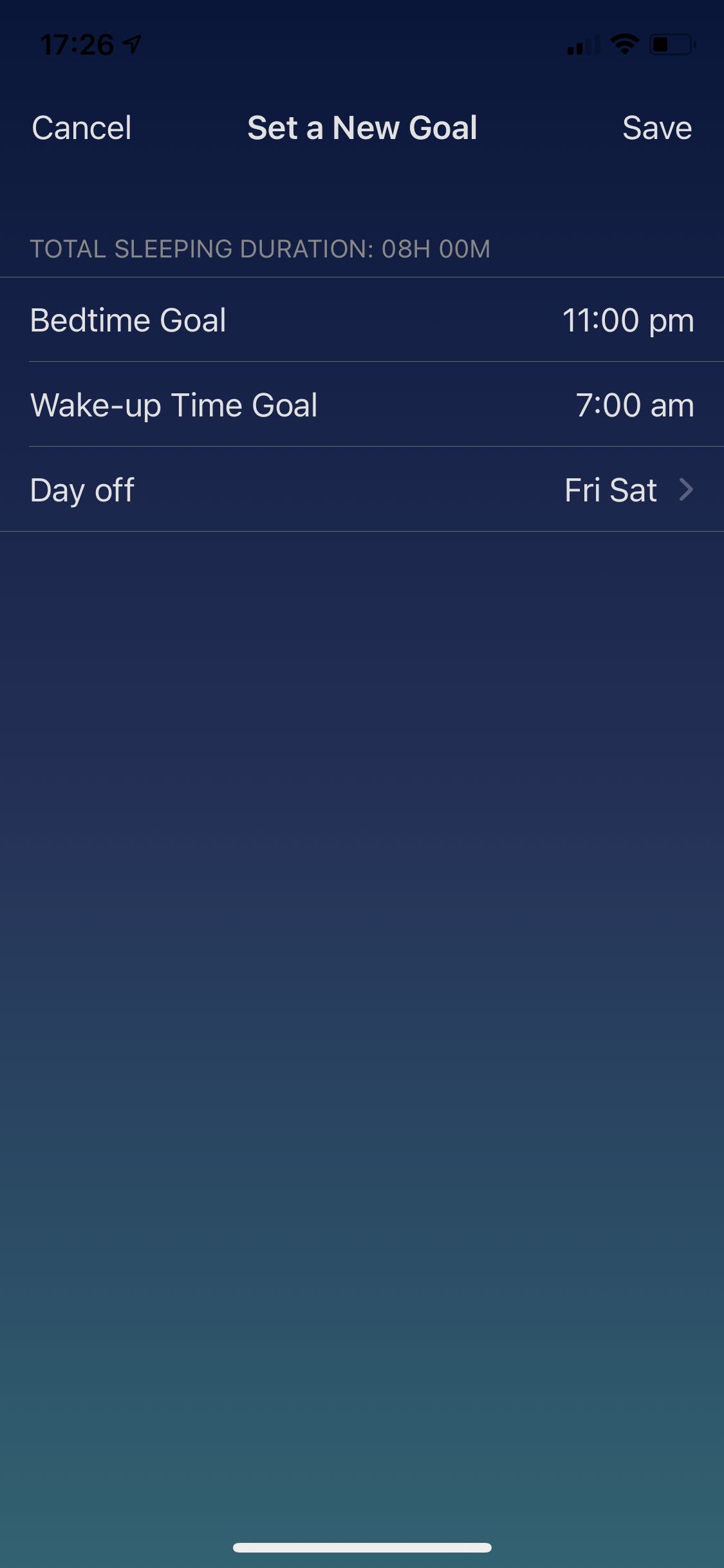Change the Bedtime Goal time

coord(362,320)
